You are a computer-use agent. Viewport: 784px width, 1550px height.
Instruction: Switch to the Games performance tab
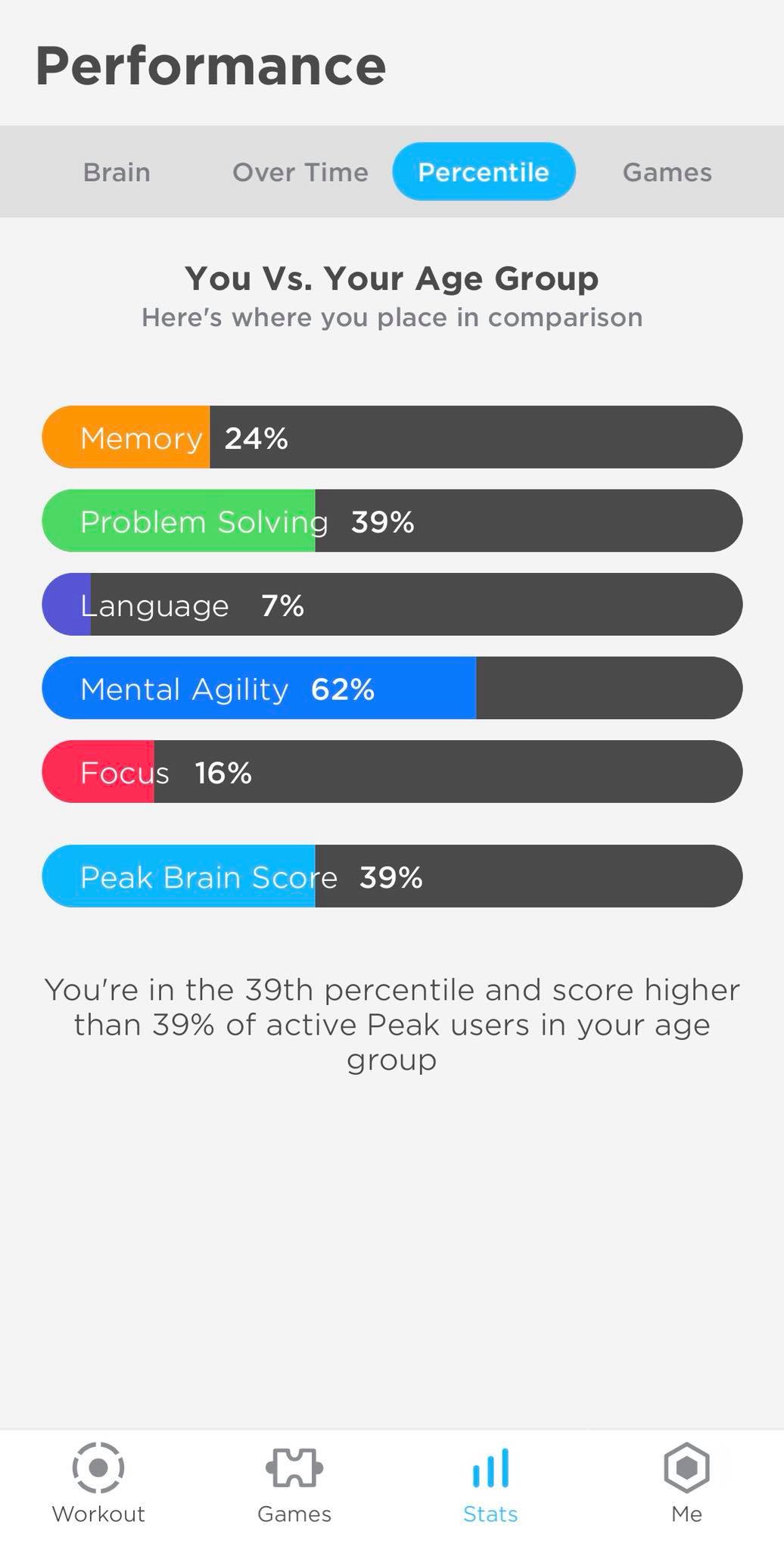coord(667,172)
